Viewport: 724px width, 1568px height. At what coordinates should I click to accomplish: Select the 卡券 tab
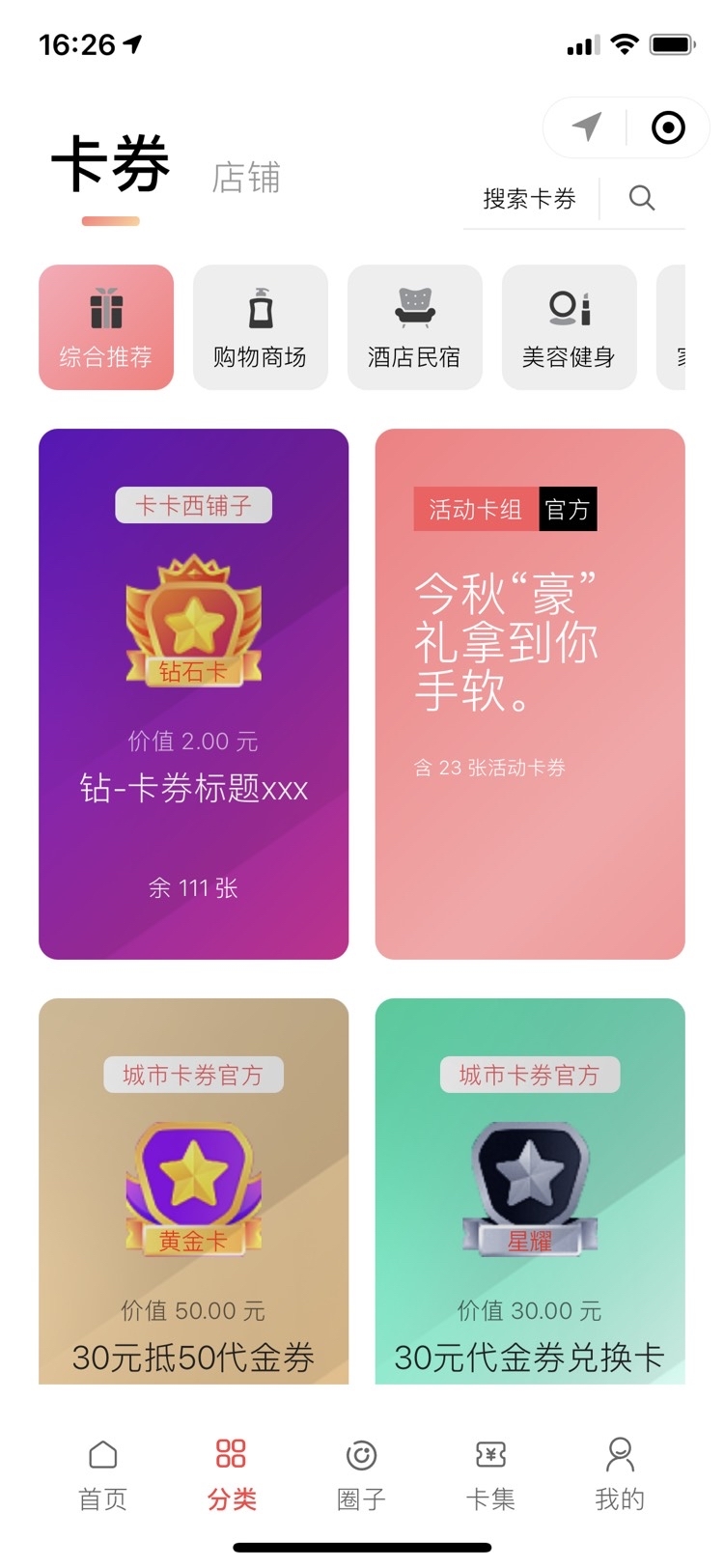tap(111, 166)
